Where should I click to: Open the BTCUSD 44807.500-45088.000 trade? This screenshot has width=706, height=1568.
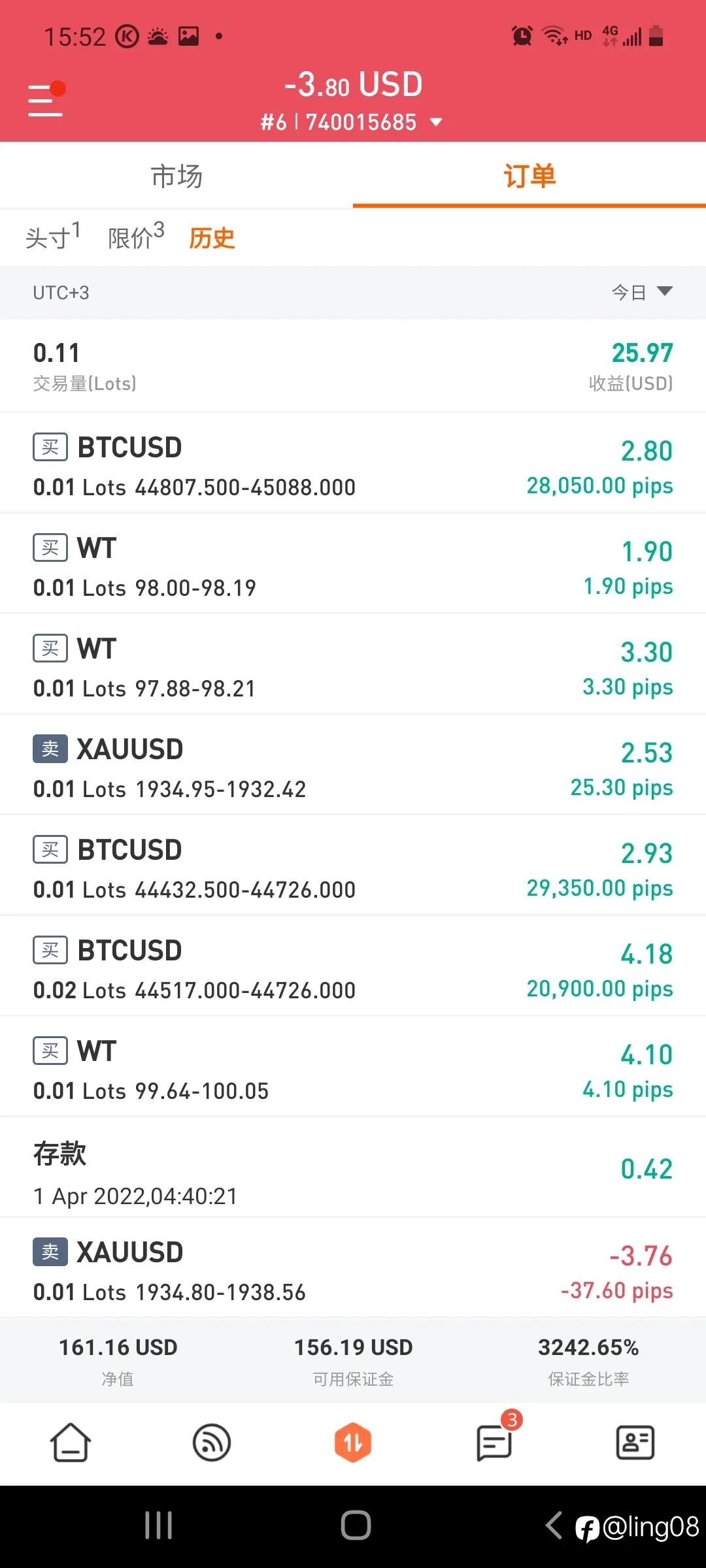(x=353, y=463)
